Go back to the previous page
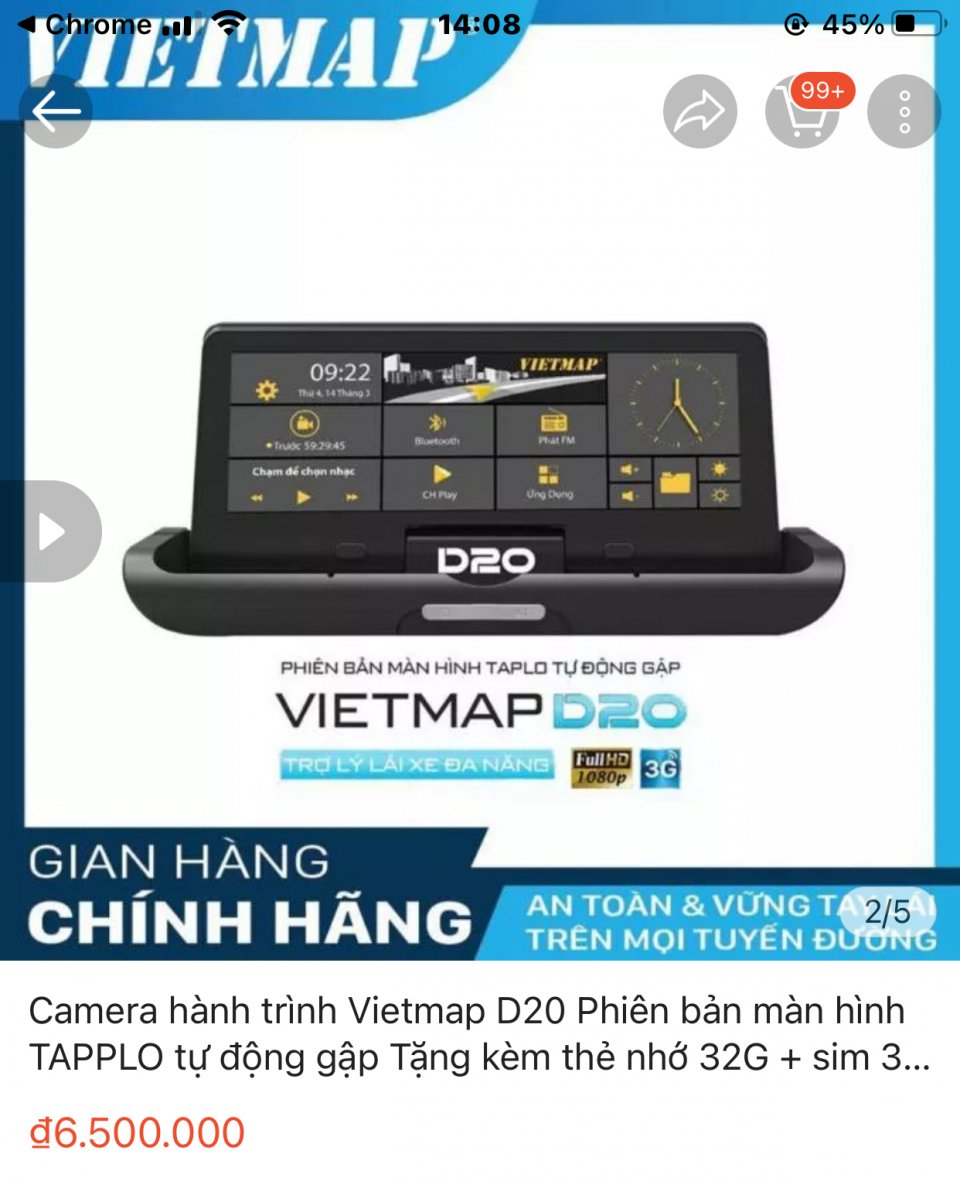The image size is (960, 1178). pos(56,112)
